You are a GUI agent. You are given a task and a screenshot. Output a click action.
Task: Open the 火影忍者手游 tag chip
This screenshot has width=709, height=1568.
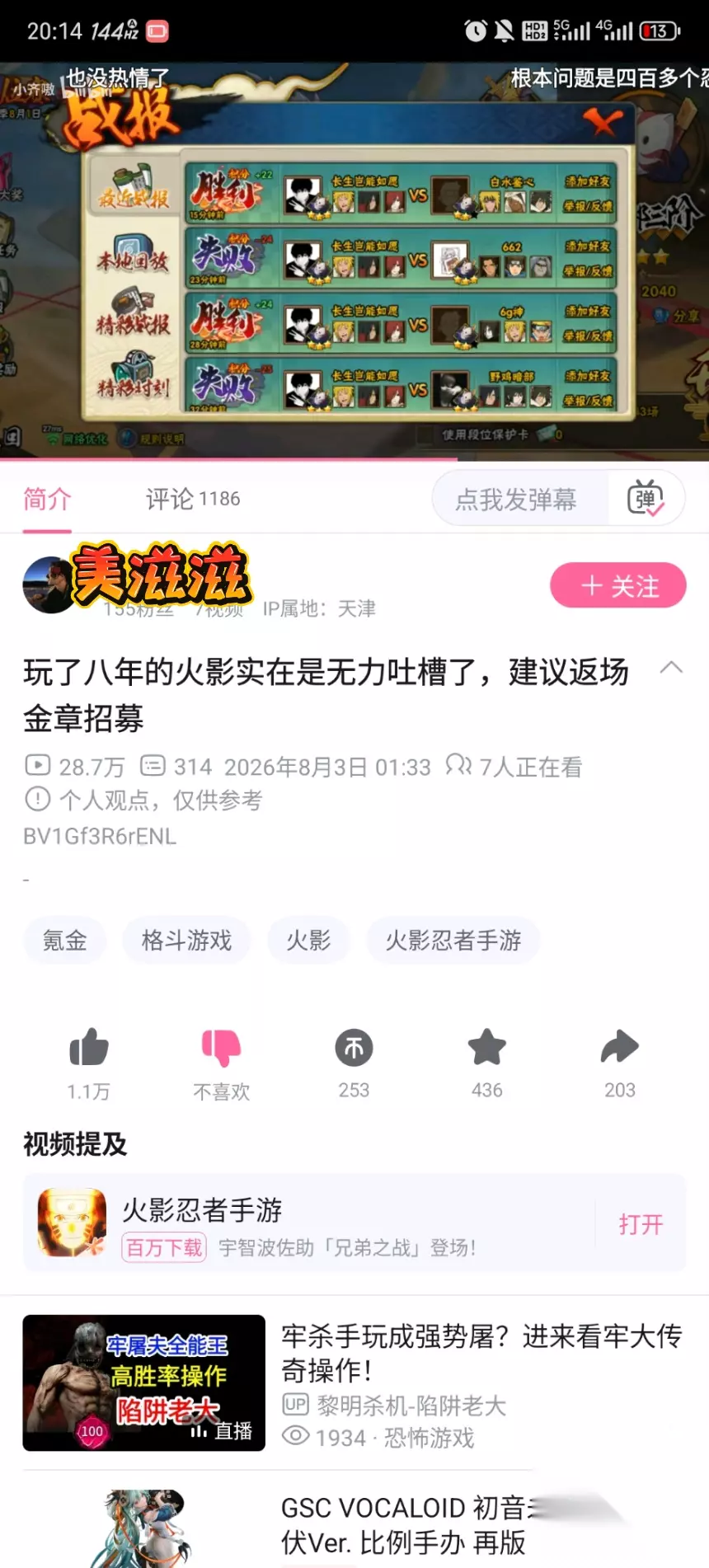(x=453, y=941)
